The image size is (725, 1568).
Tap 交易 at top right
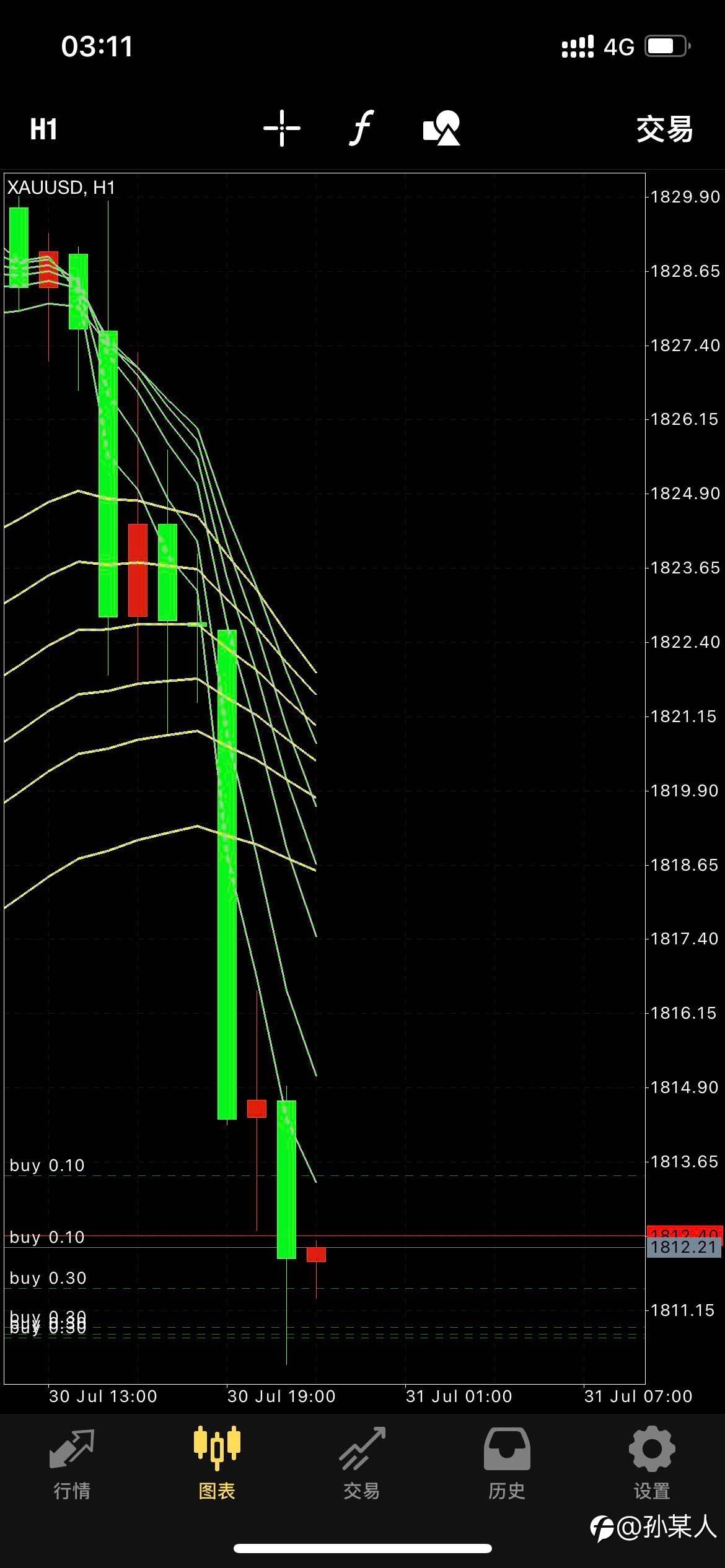pos(664,129)
